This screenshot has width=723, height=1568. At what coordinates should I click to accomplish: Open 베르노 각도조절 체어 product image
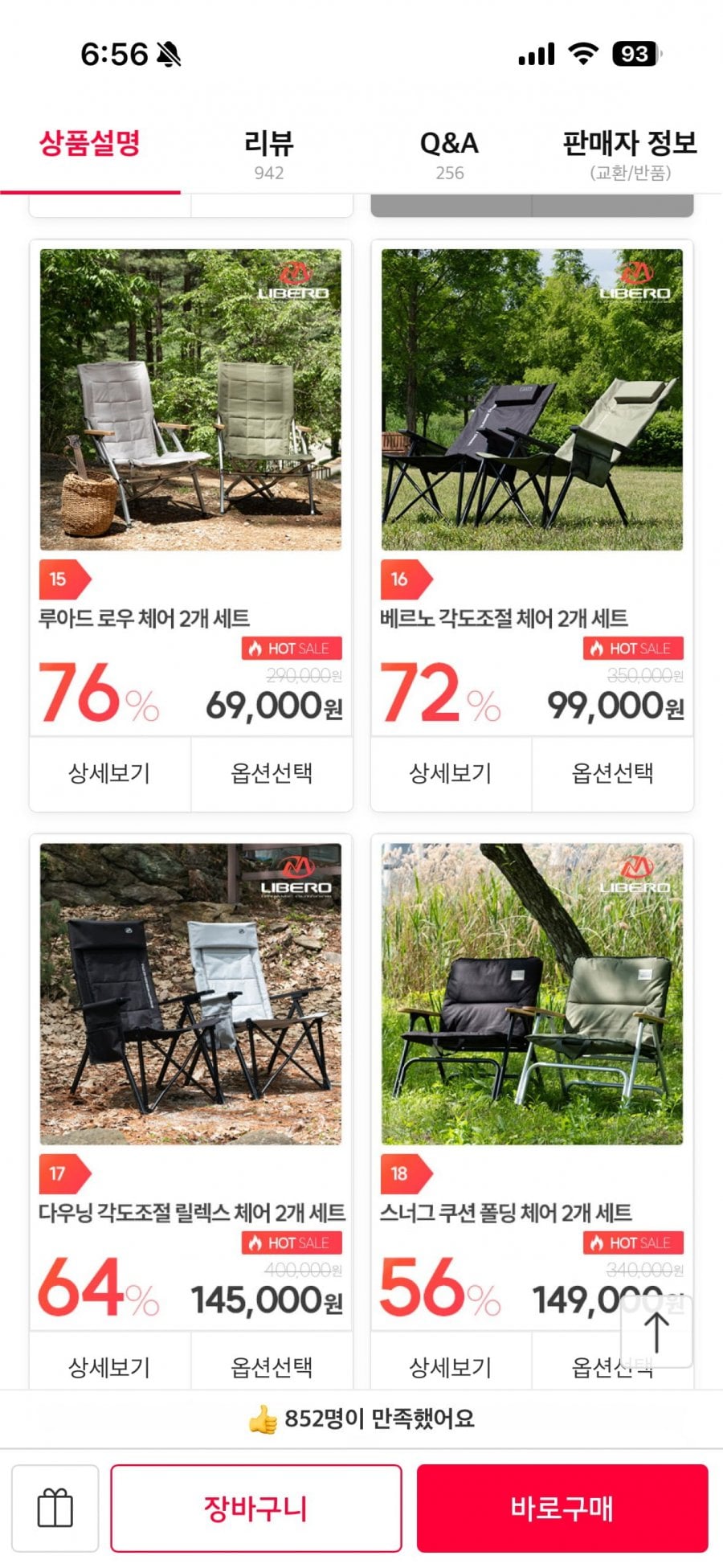[532, 399]
